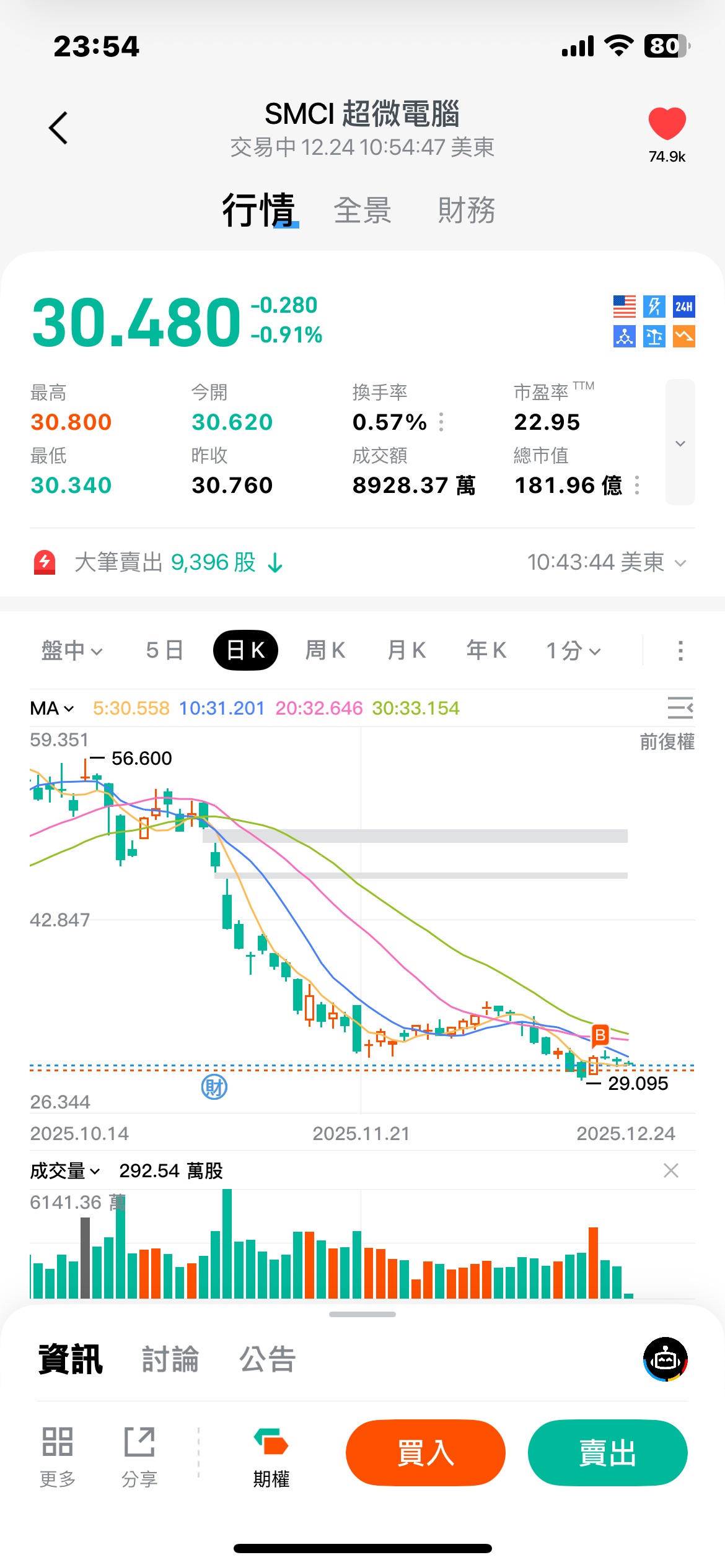Viewport: 725px width, 1568px height.
Task: Open the 財務 tab
Action: 466,211
